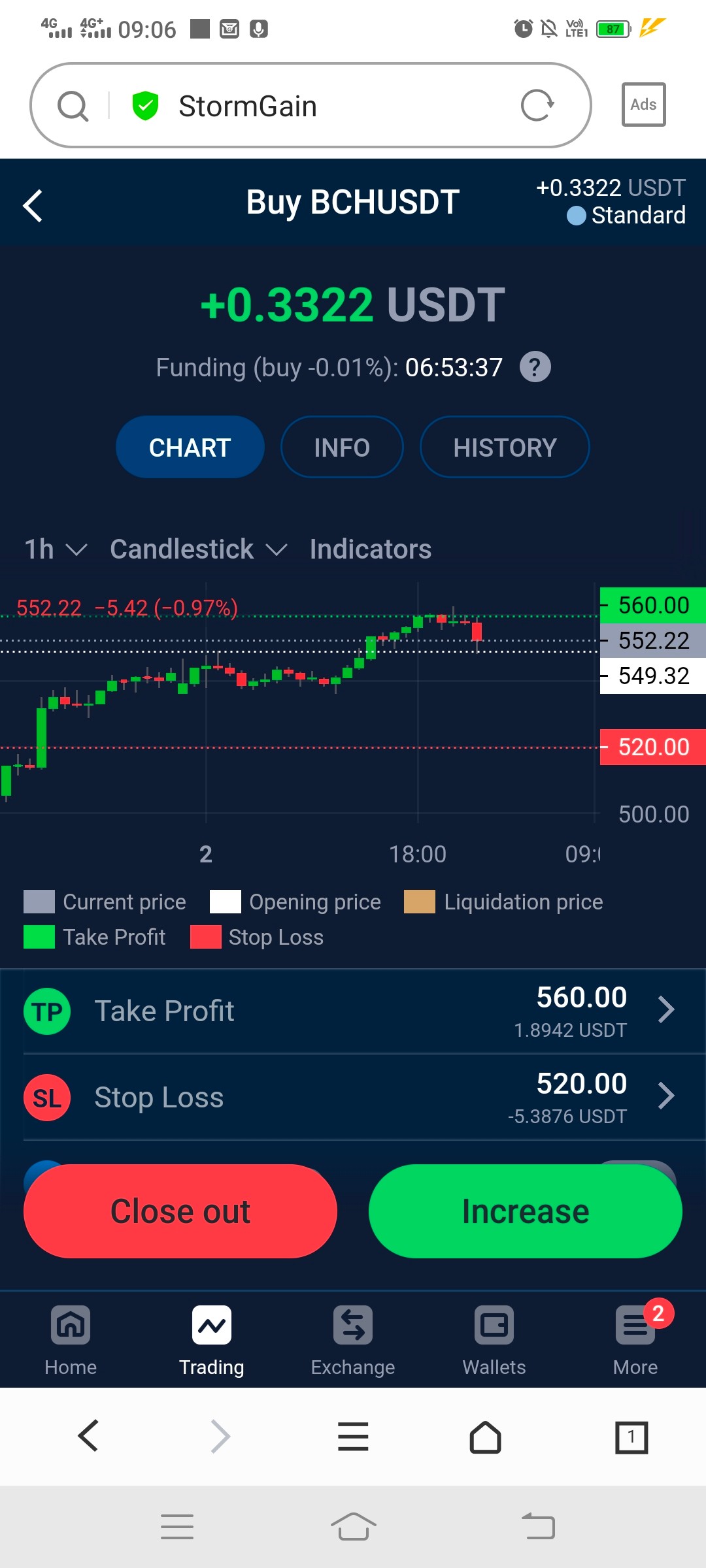
Task: Switch to the INFO tab
Action: [342, 448]
